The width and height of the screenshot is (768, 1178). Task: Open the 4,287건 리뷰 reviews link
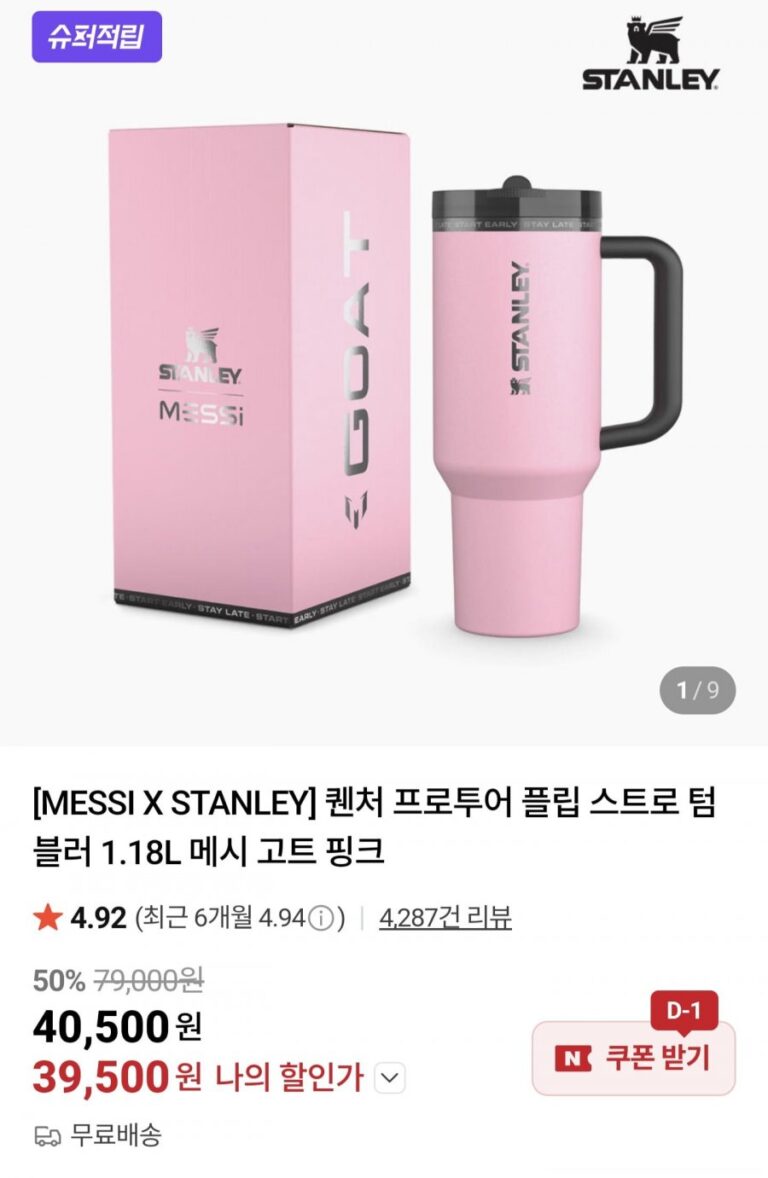click(445, 917)
